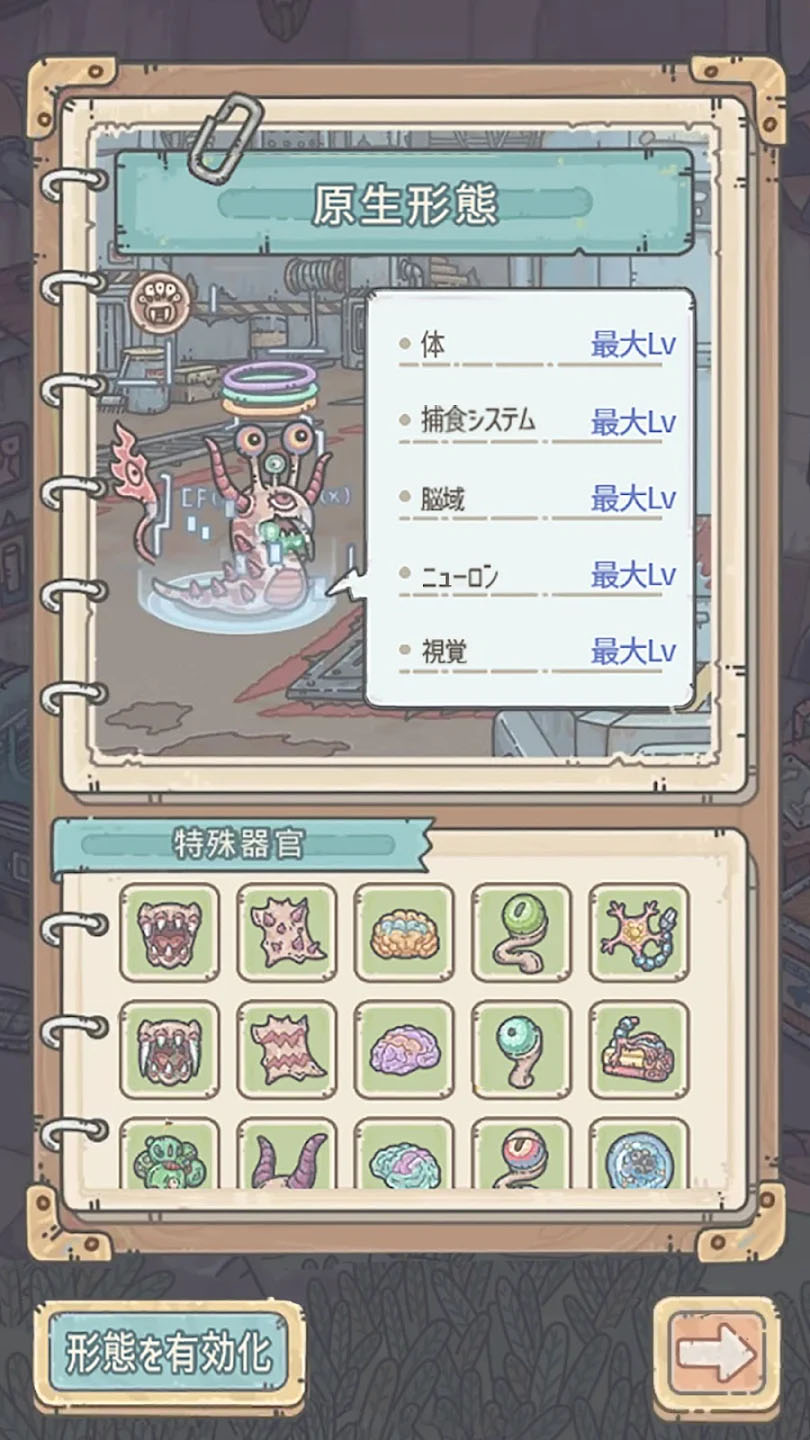The image size is (810, 1440).
Task: Select the spiked skin organ in the first row
Action: [x=286, y=932]
